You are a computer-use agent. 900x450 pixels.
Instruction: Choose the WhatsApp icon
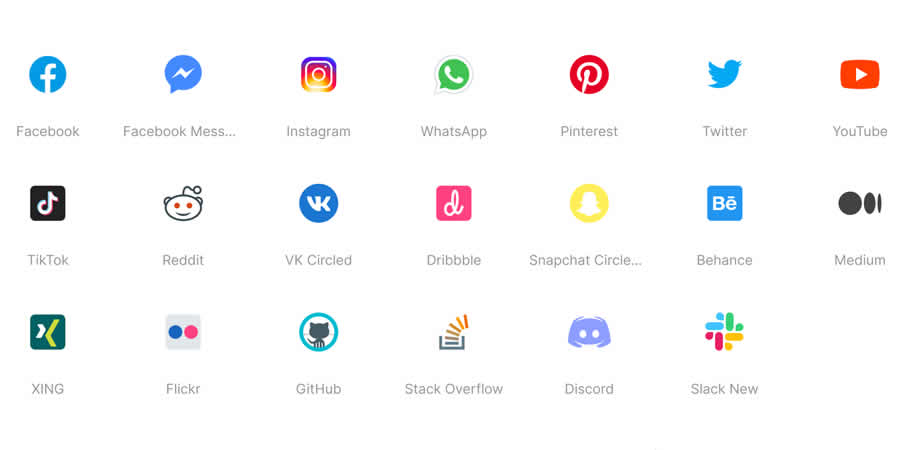453,75
